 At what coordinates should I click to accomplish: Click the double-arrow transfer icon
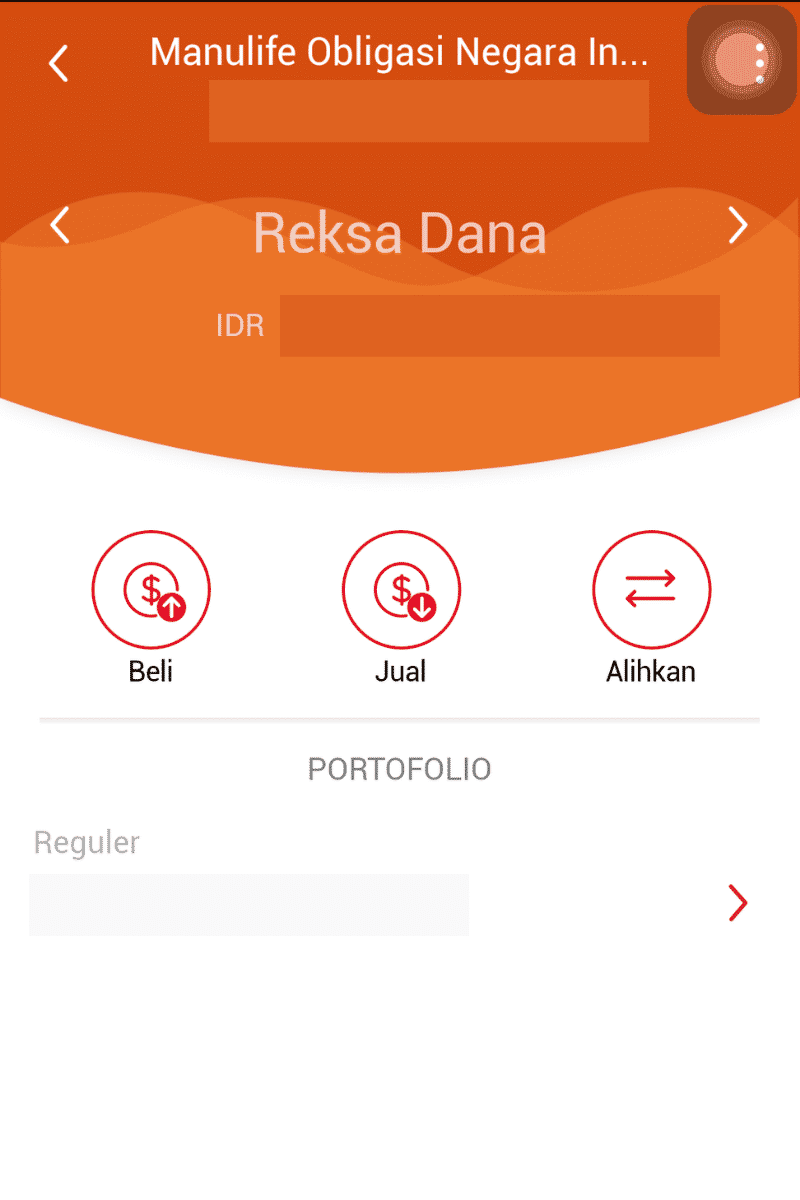pos(651,589)
